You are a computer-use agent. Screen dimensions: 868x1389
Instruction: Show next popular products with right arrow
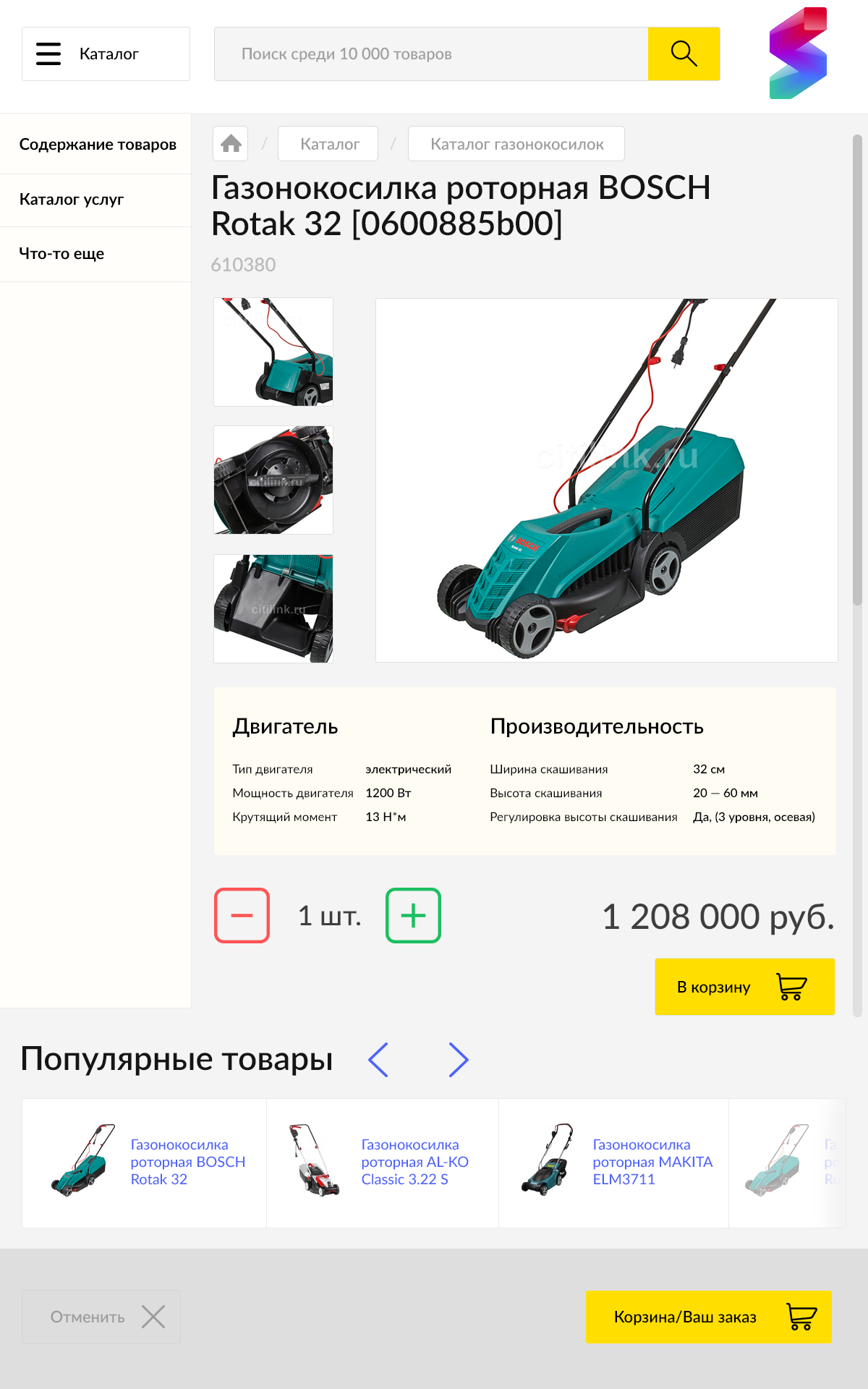tap(459, 1060)
